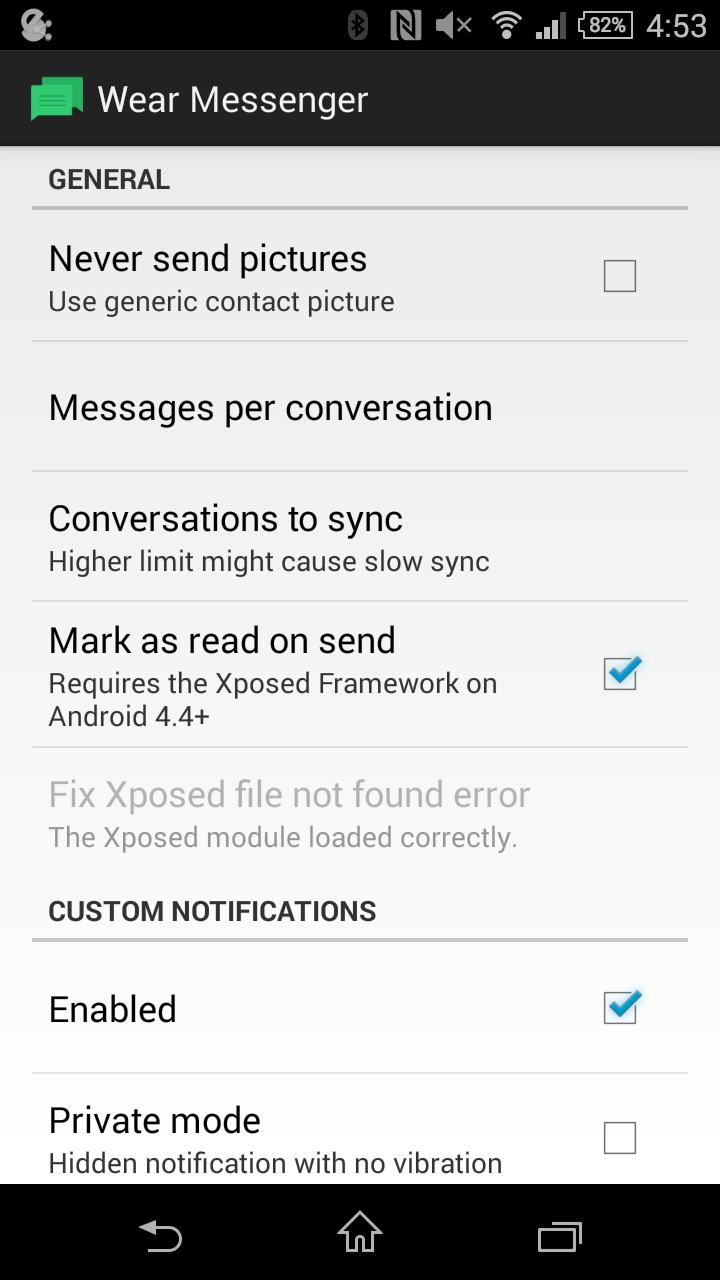Open Messages per conversation setting
The image size is (720, 1280).
(270, 408)
